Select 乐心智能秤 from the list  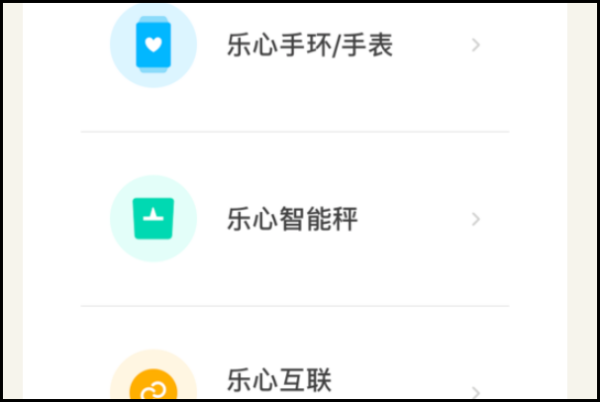(x=292, y=220)
